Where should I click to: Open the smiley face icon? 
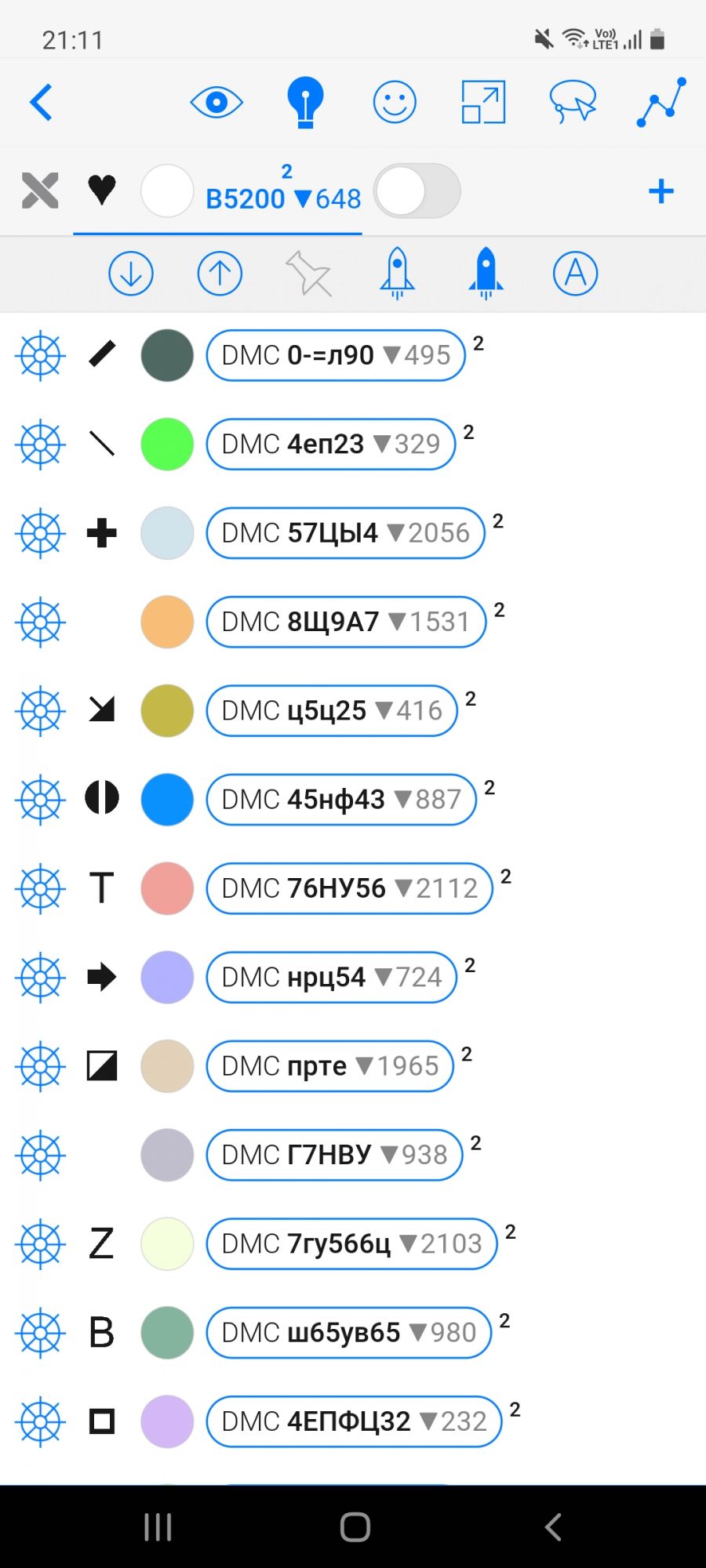395,102
